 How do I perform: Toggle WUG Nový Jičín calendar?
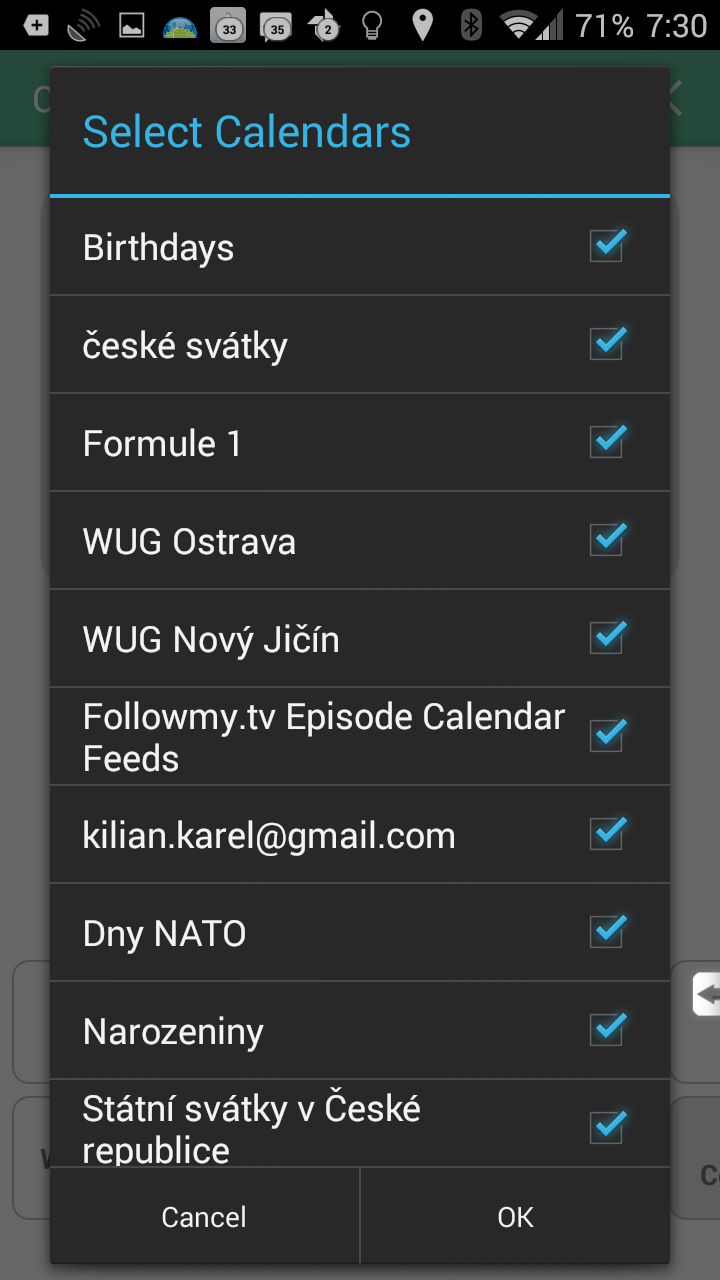point(607,638)
